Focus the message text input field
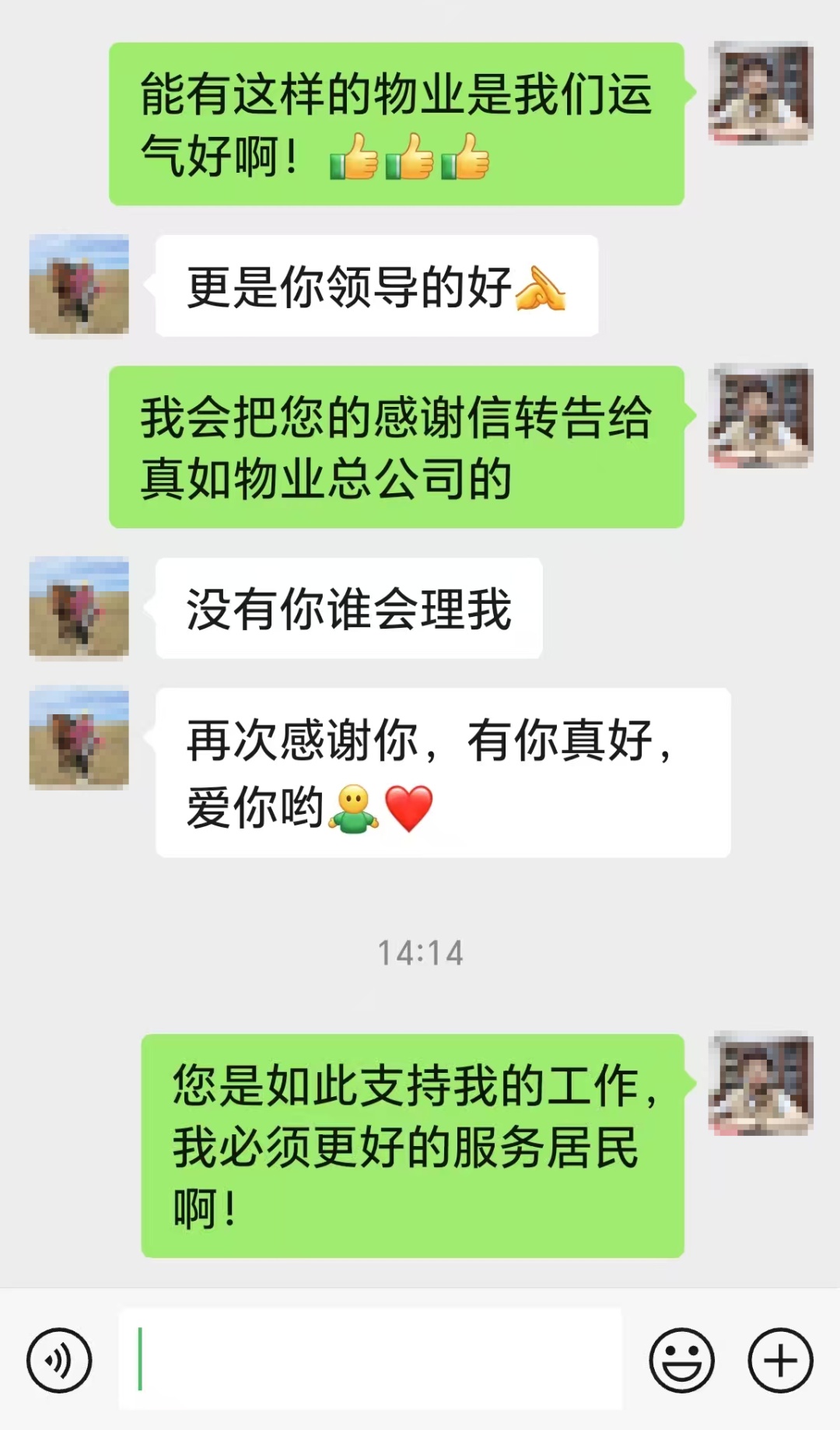The width and height of the screenshot is (840, 1430). pyautogui.click(x=370, y=1360)
